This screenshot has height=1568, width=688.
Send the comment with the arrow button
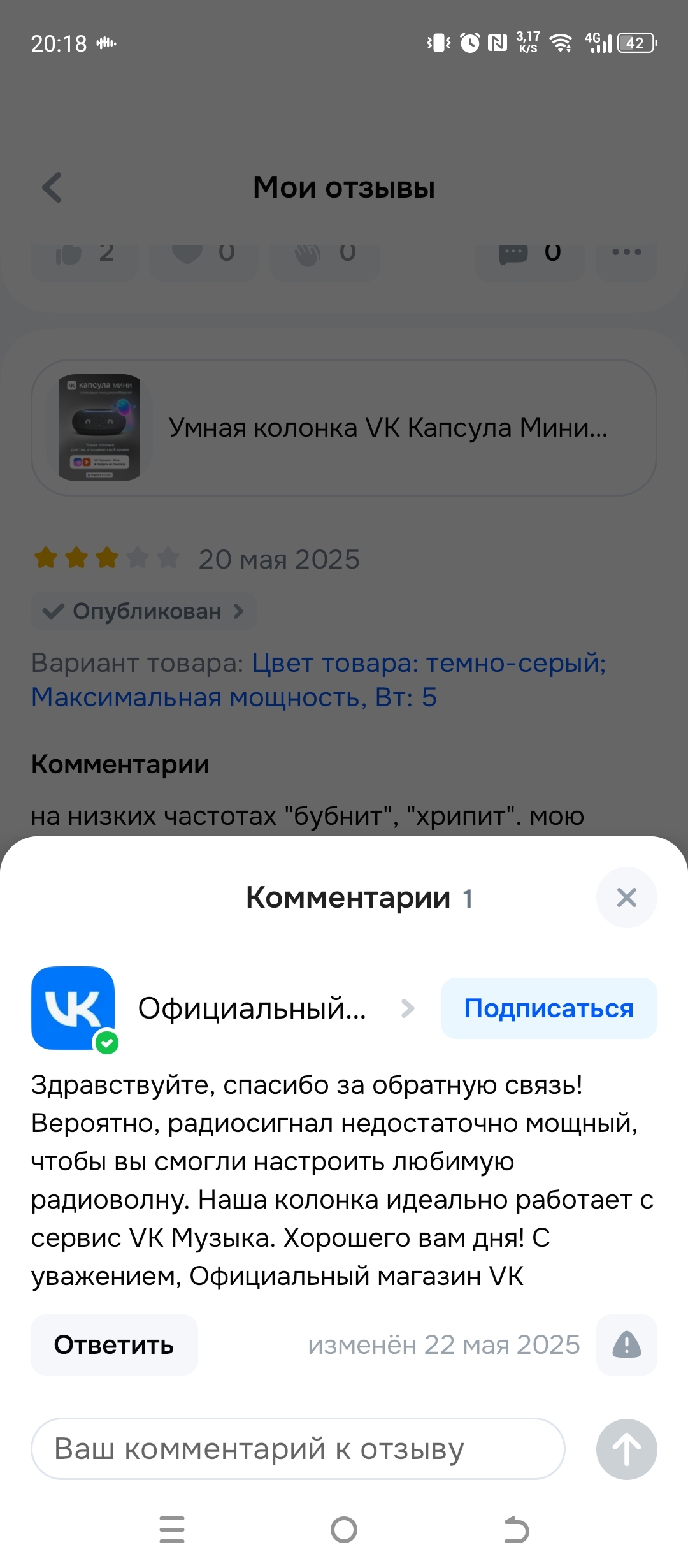click(x=626, y=1449)
